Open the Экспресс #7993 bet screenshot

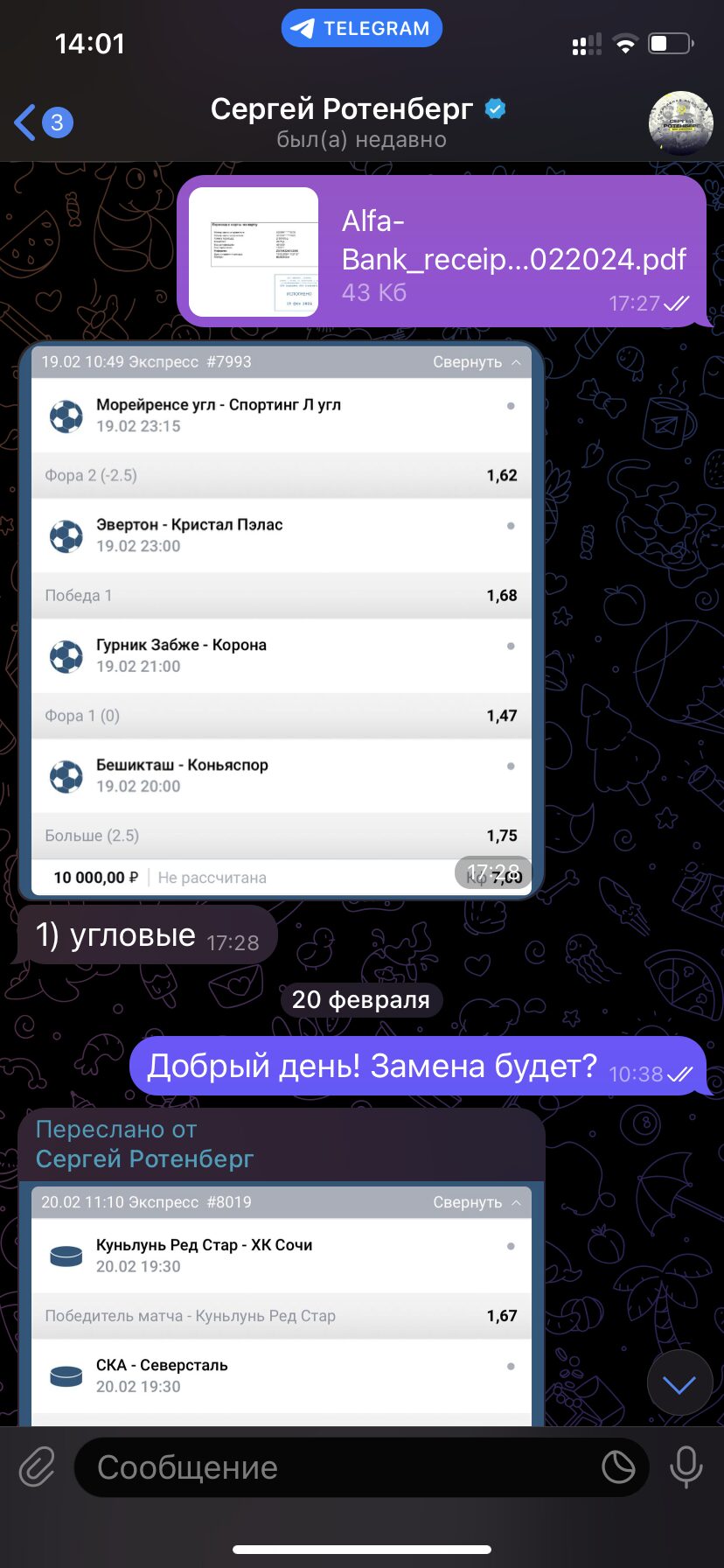click(282, 620)
